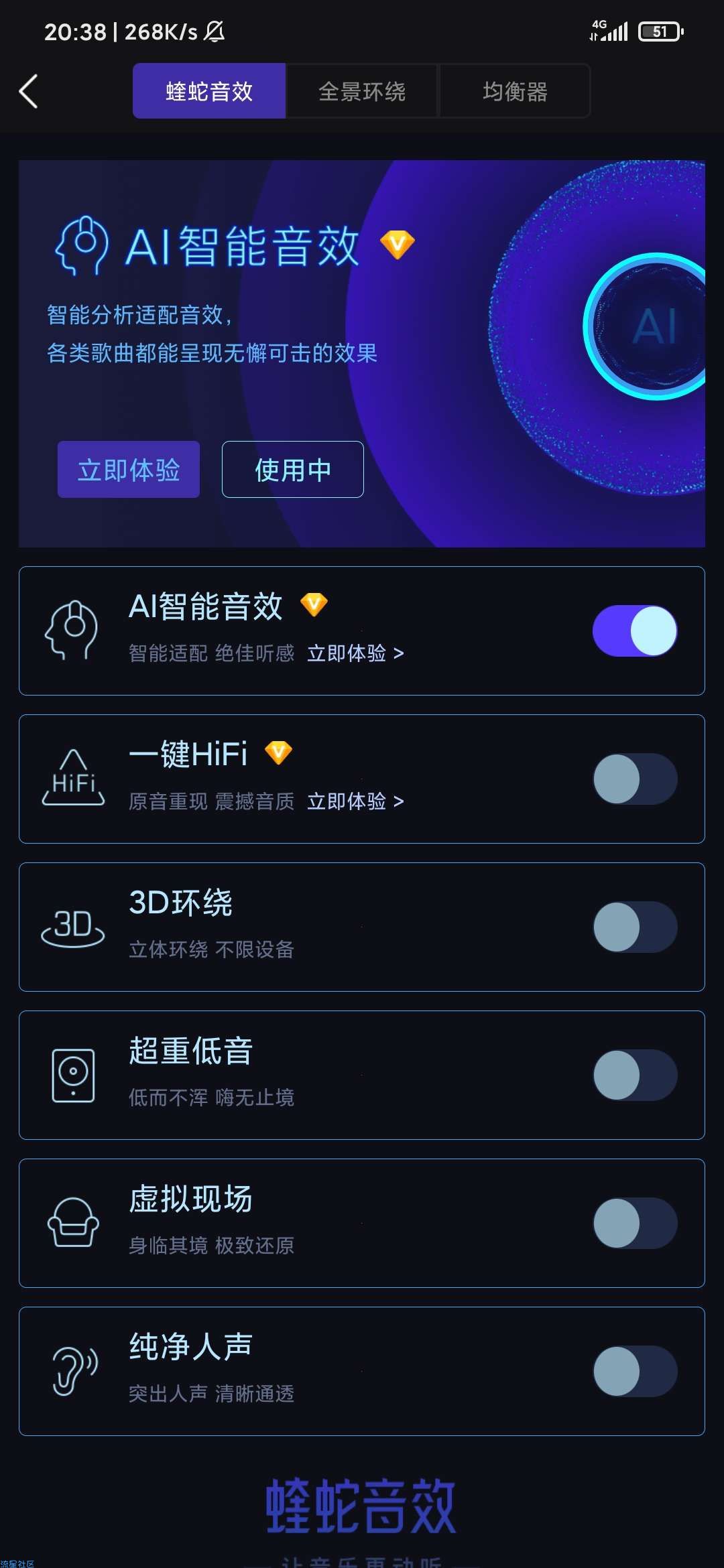
Task: Open the 均衡器 tab
Action: pyautogui.click(x=515, y=91)
